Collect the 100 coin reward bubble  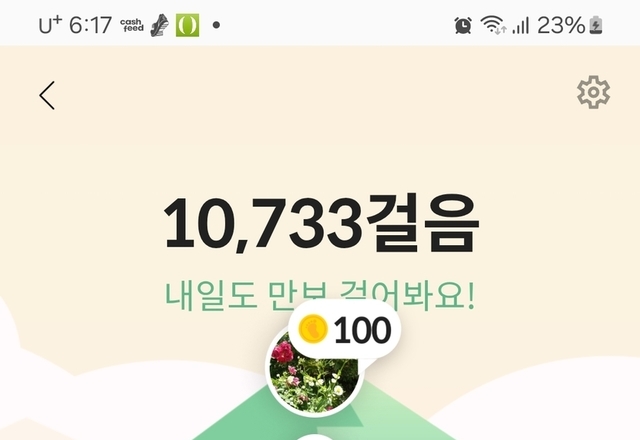coord(344,329)
